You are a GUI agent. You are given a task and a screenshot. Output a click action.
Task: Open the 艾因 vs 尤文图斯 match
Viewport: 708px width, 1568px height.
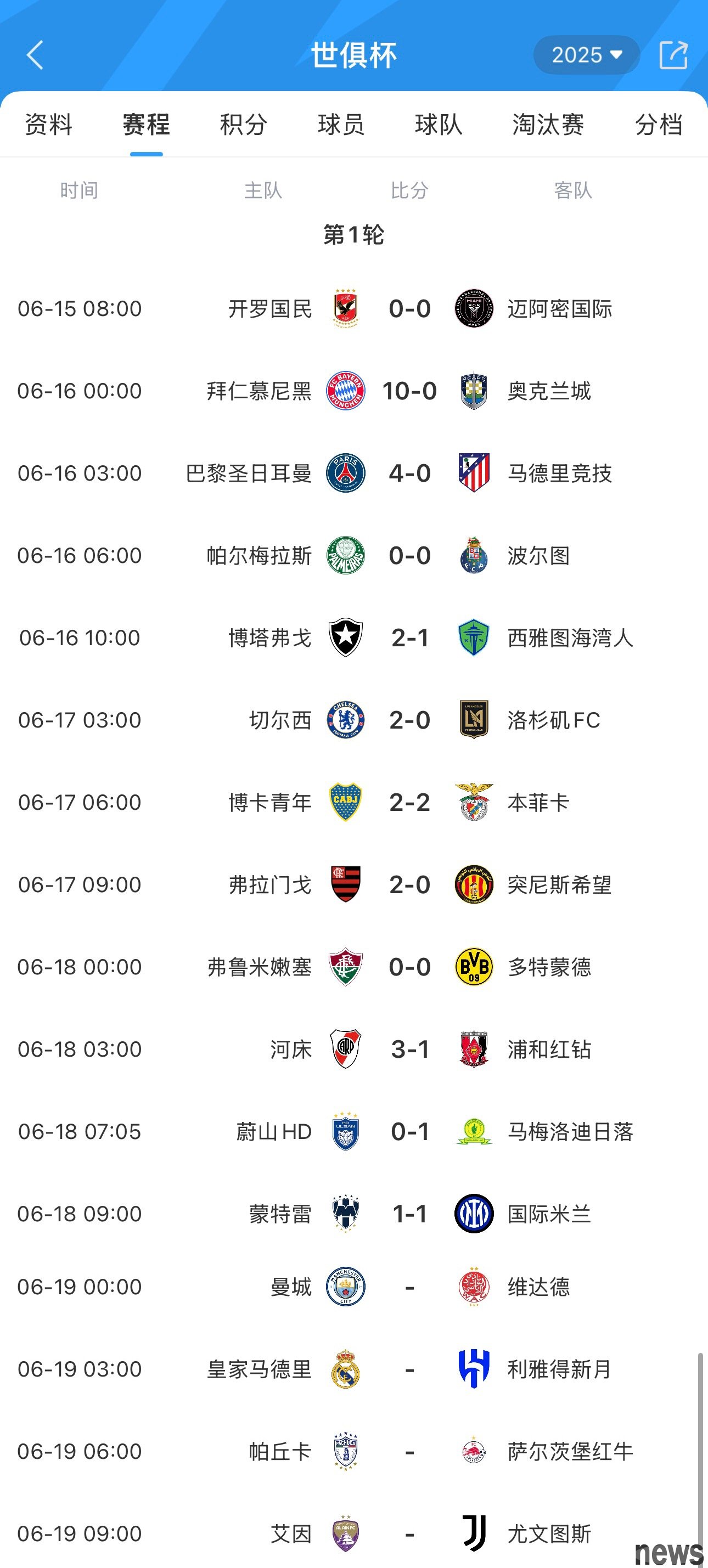409,1533
